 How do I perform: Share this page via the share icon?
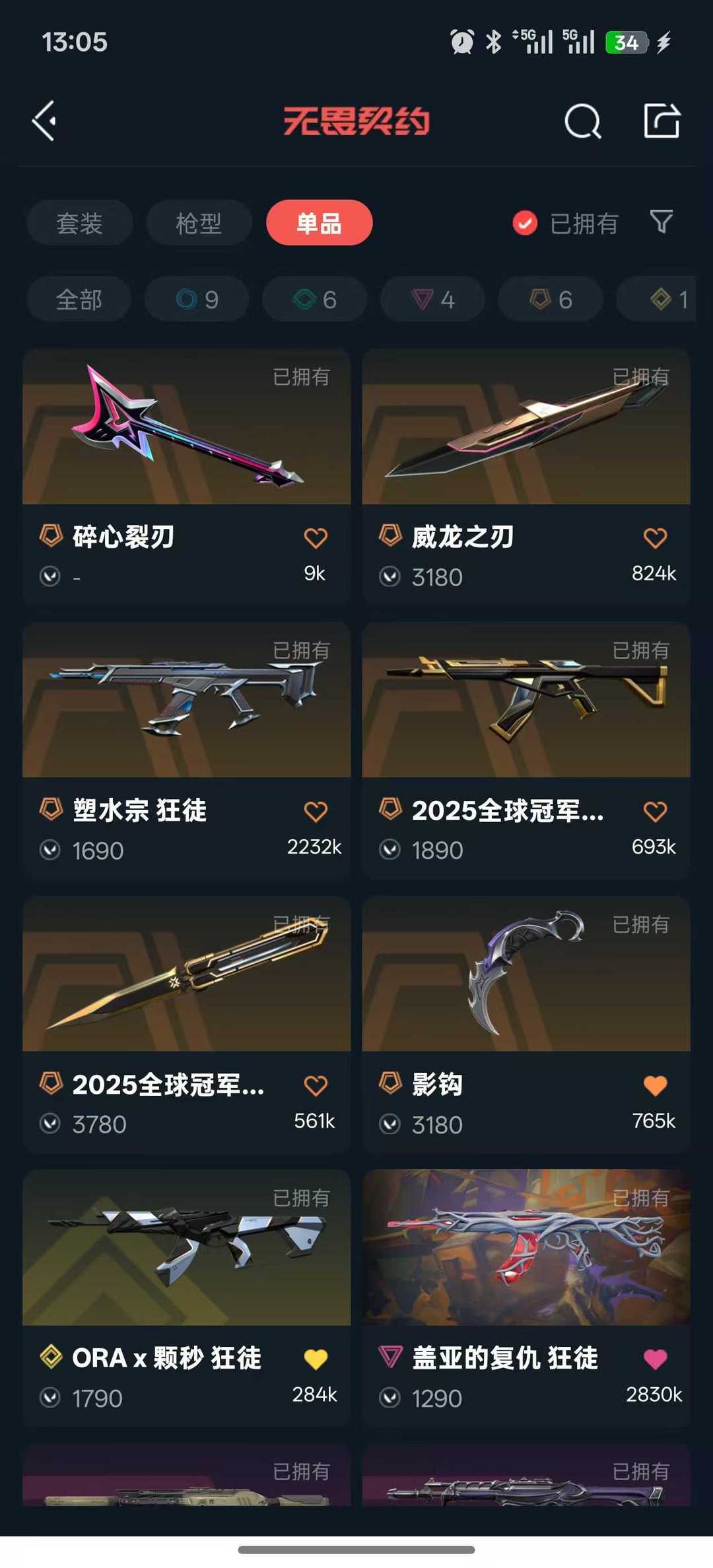[x=662, y=121]
